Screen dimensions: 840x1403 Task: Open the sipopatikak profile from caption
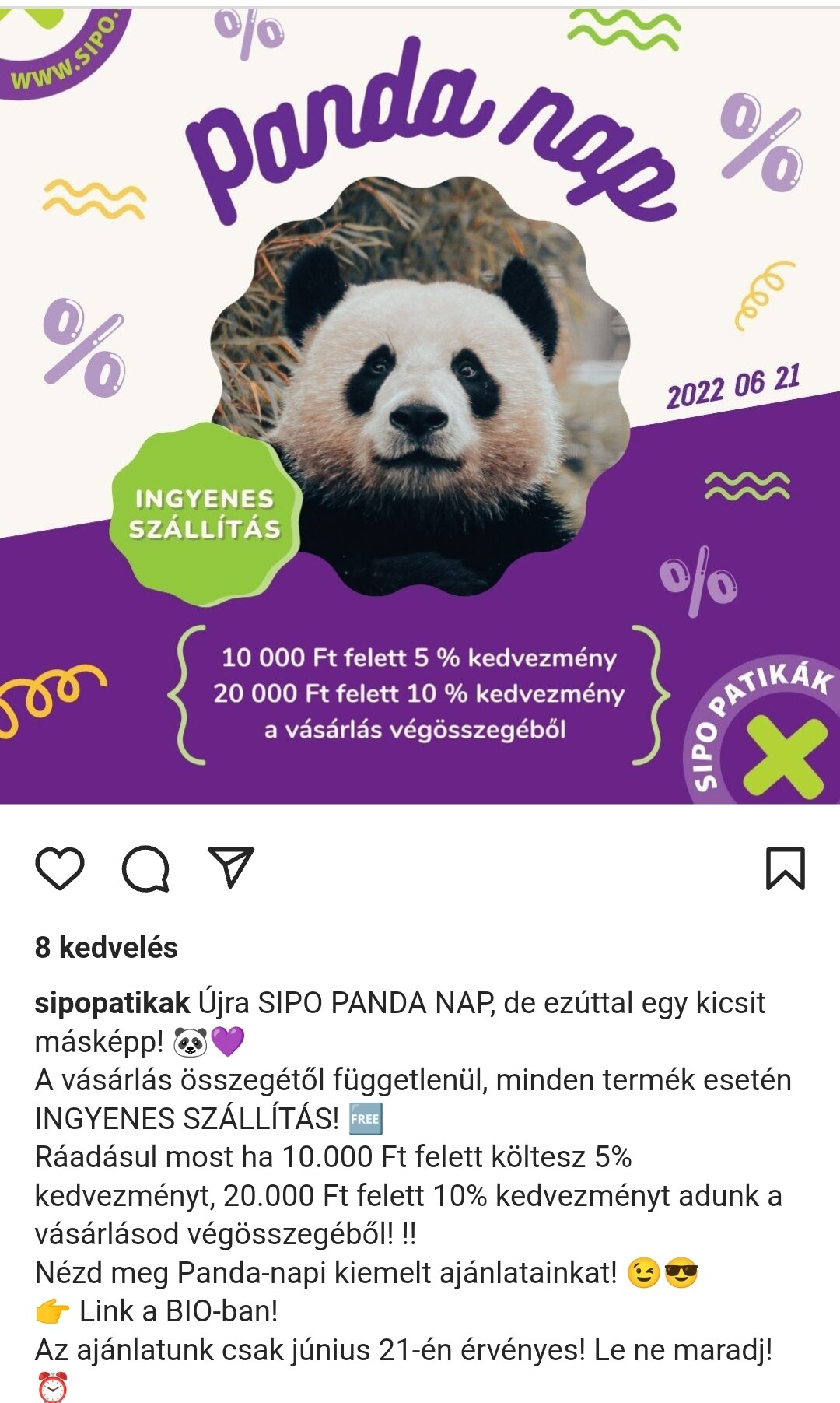click(x=112, y=1003)
